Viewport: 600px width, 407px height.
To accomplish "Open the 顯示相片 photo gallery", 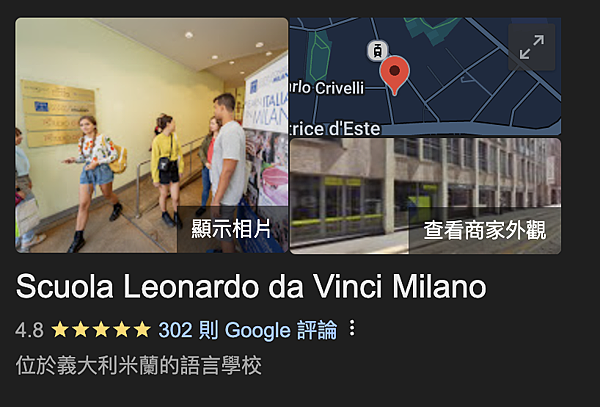I will point(231,230).
